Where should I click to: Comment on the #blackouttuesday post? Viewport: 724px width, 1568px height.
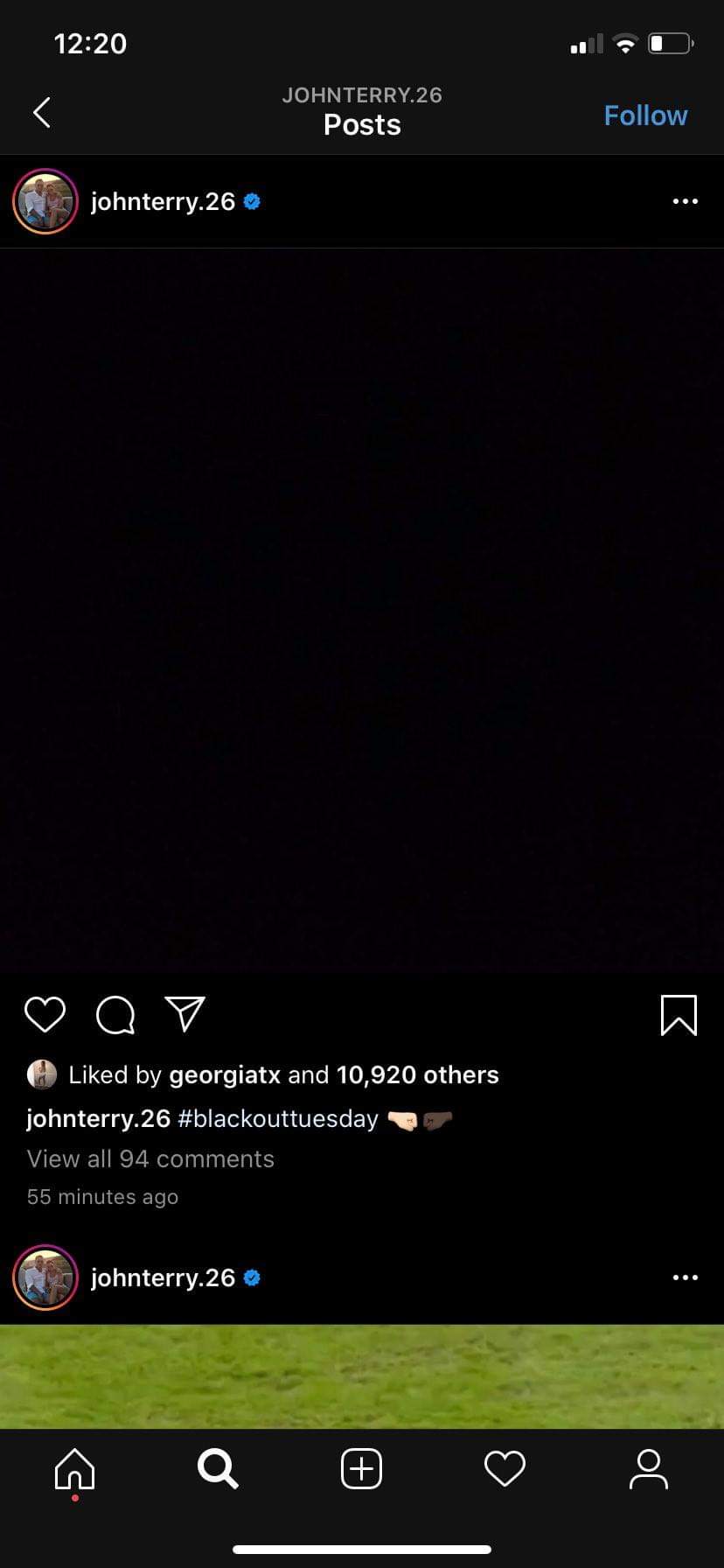[115, 1015]
